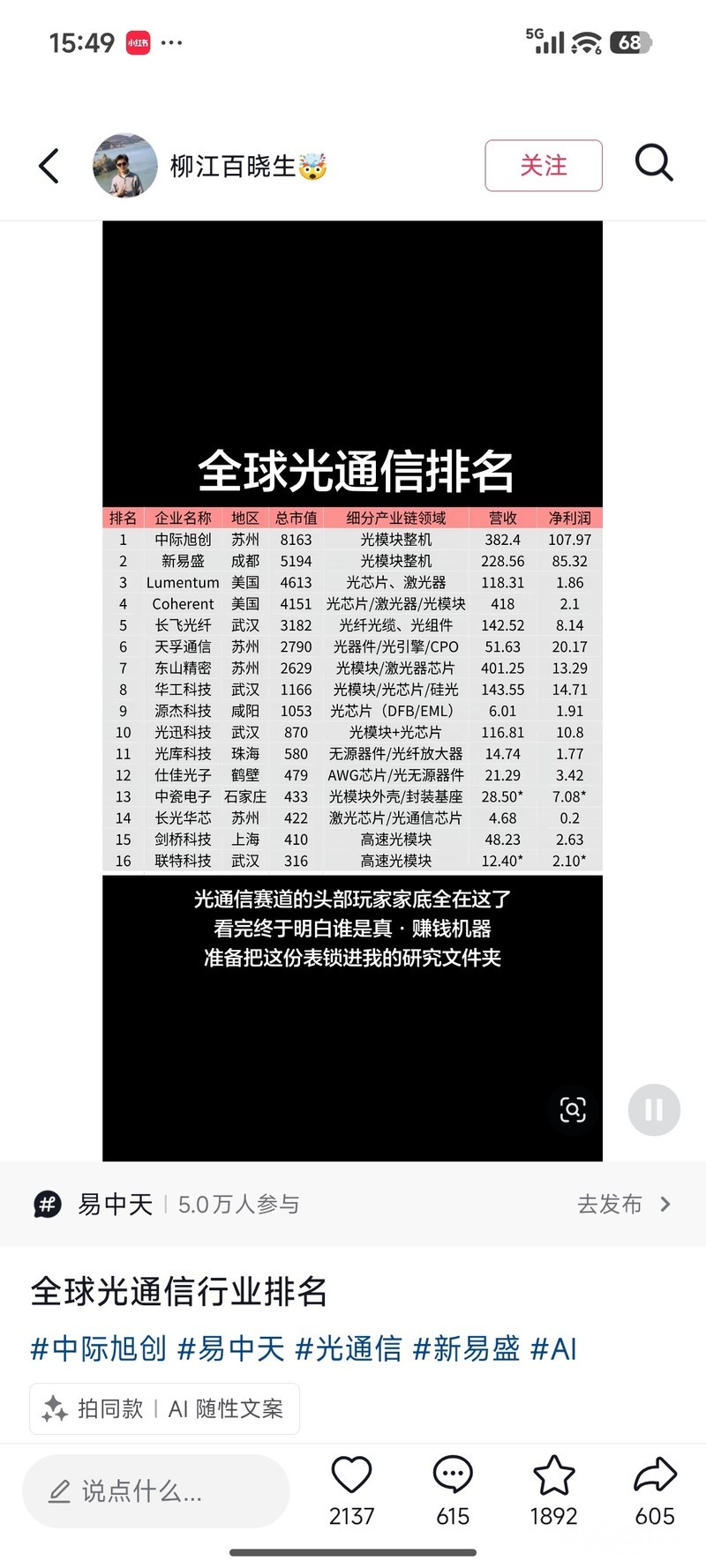The image size is (706, 1568).
Task: Save the post with the star icon
Action: pyautogui.click(x=553, y=1492)
